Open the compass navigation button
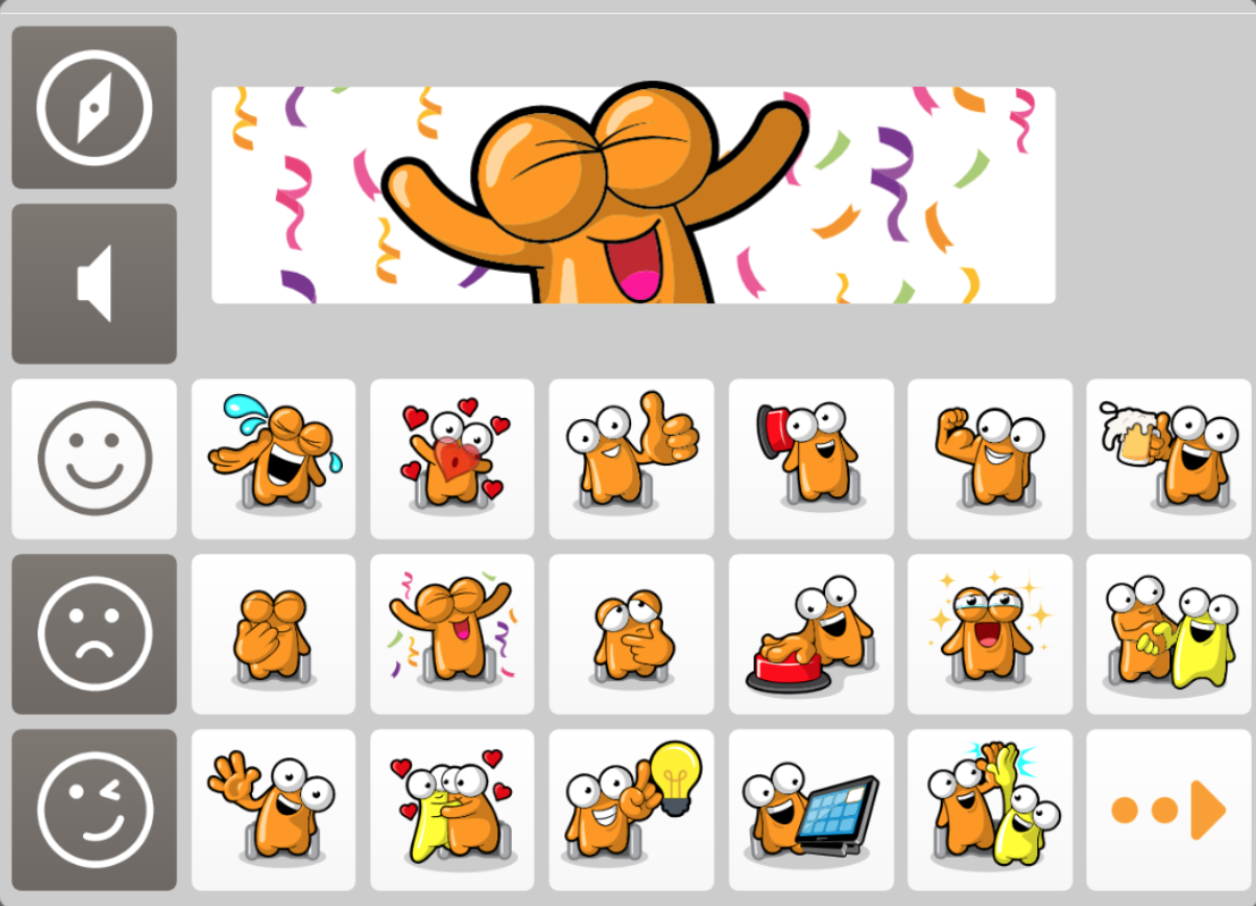 94,107
